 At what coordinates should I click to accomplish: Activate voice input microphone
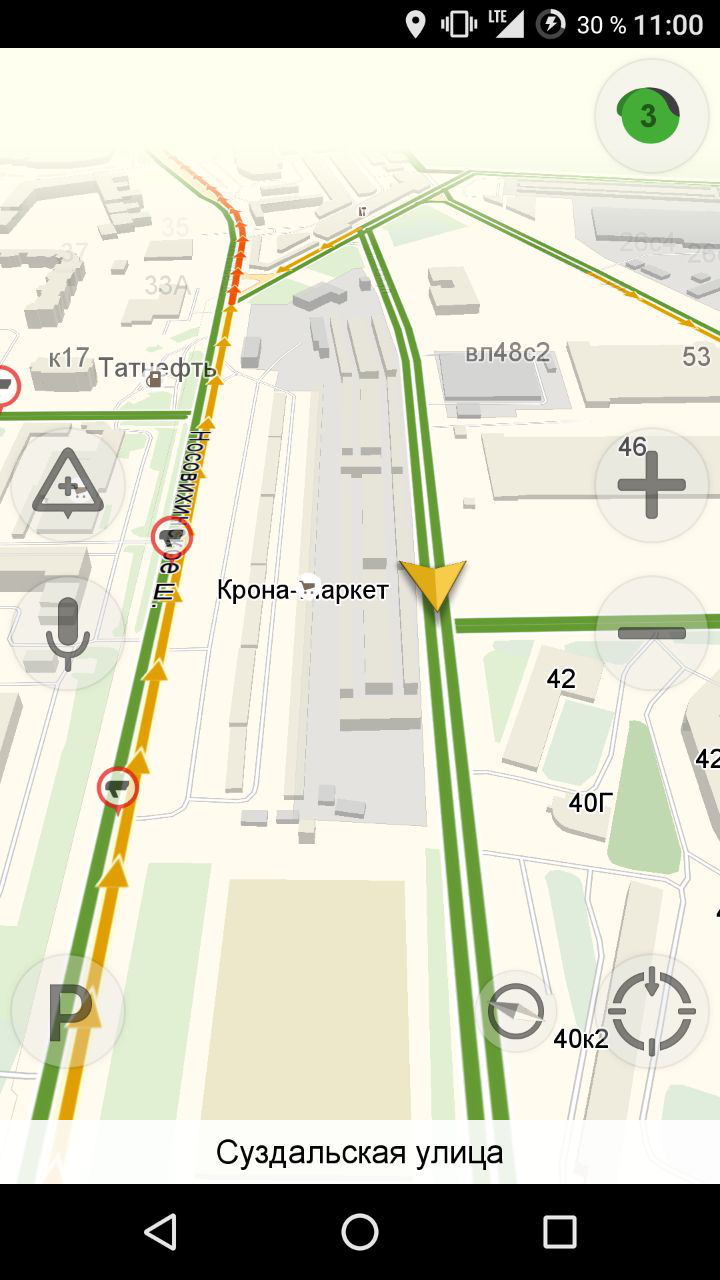(68, 633)
